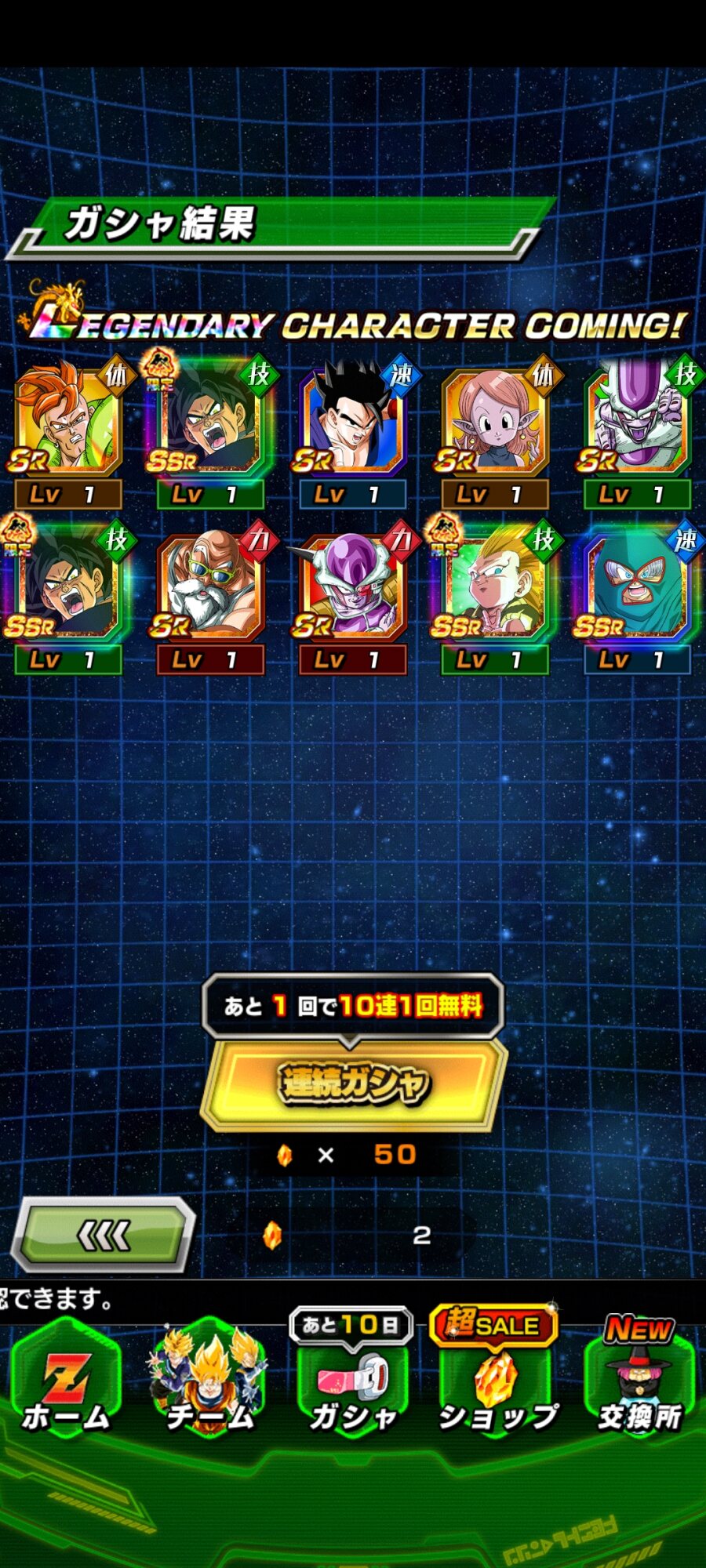The image size is (706, 1568).
Task: View the SR Android 16 card
Action: pyautogui.click(x=67, y=423)
